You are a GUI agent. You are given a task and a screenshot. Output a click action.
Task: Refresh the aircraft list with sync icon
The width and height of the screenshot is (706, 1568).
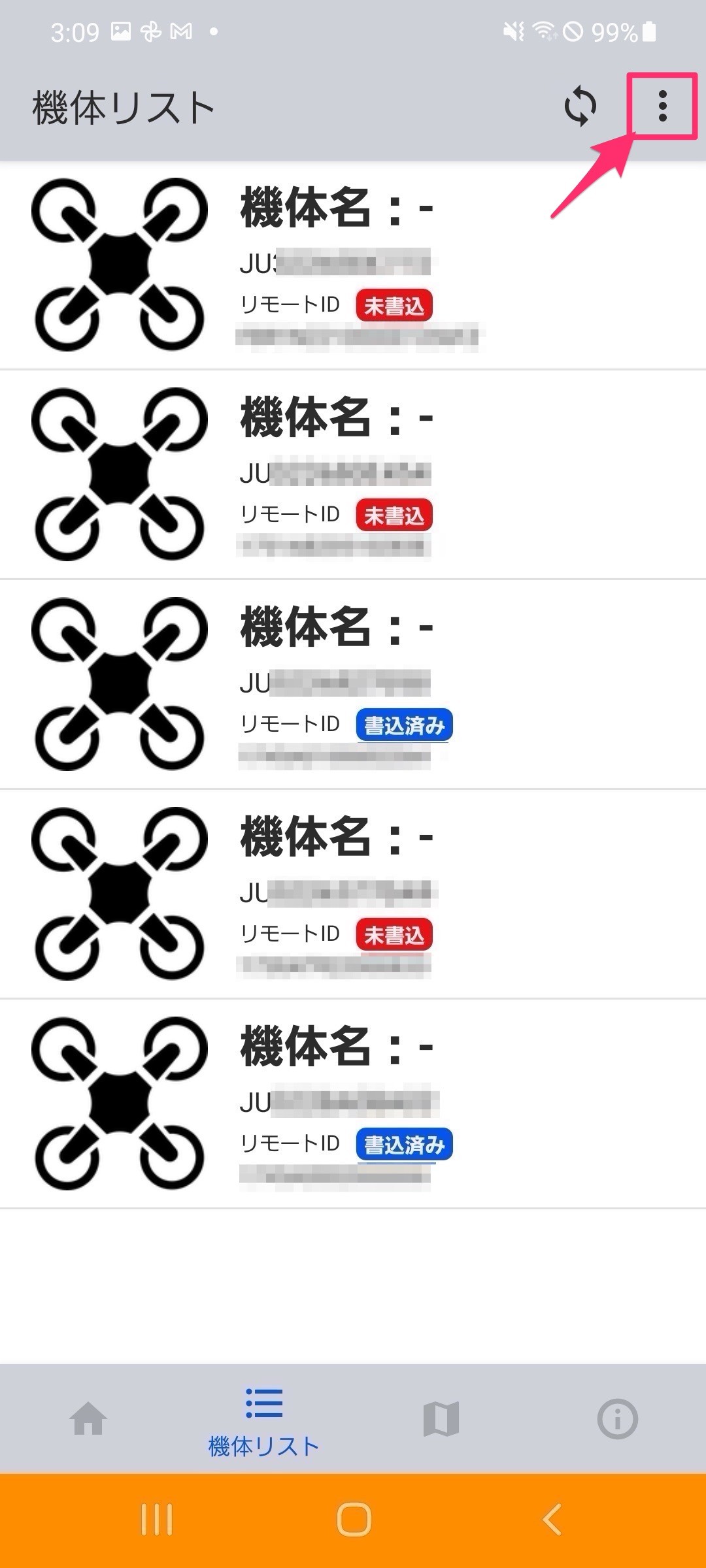pyautogui.click(x=580, y=106)
